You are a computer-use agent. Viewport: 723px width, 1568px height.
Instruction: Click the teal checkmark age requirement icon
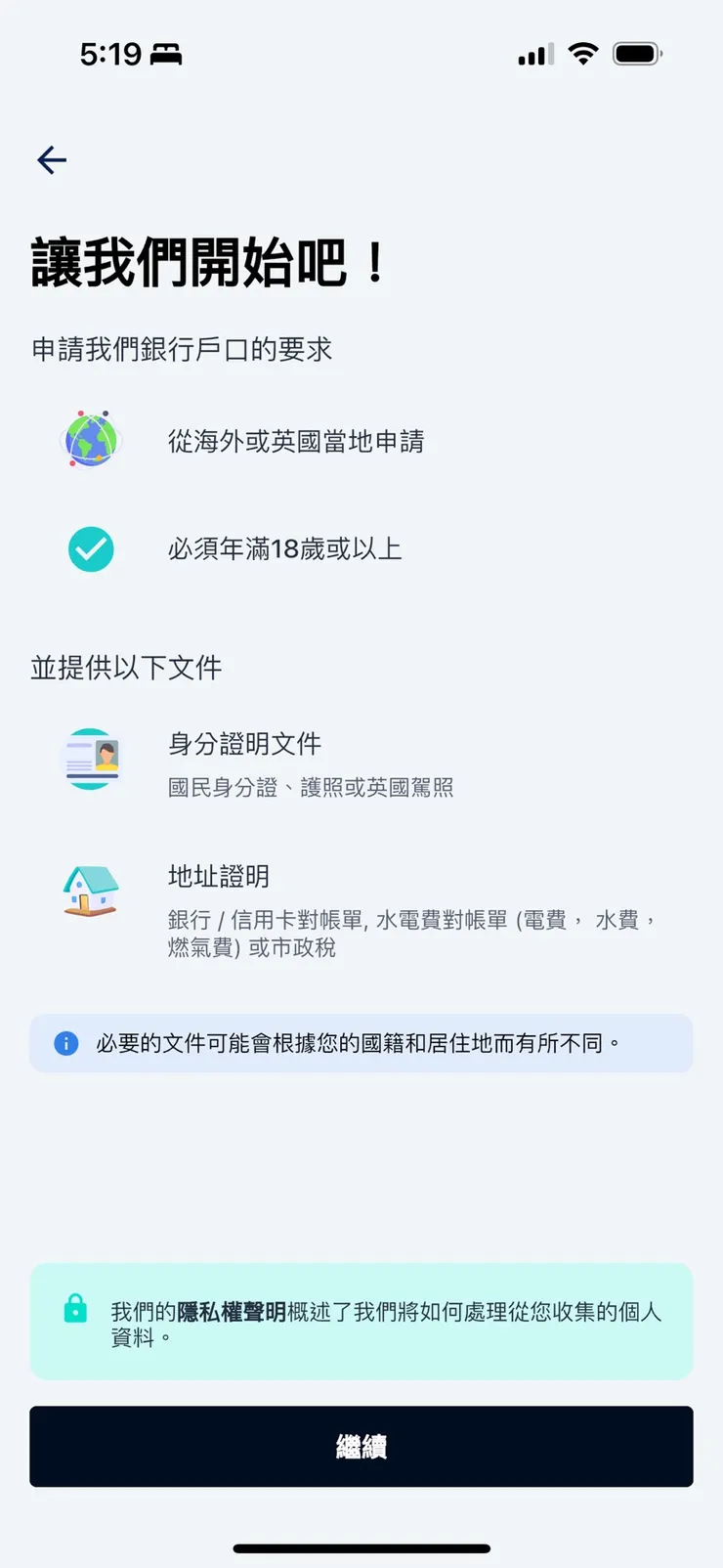click(91, 548)
